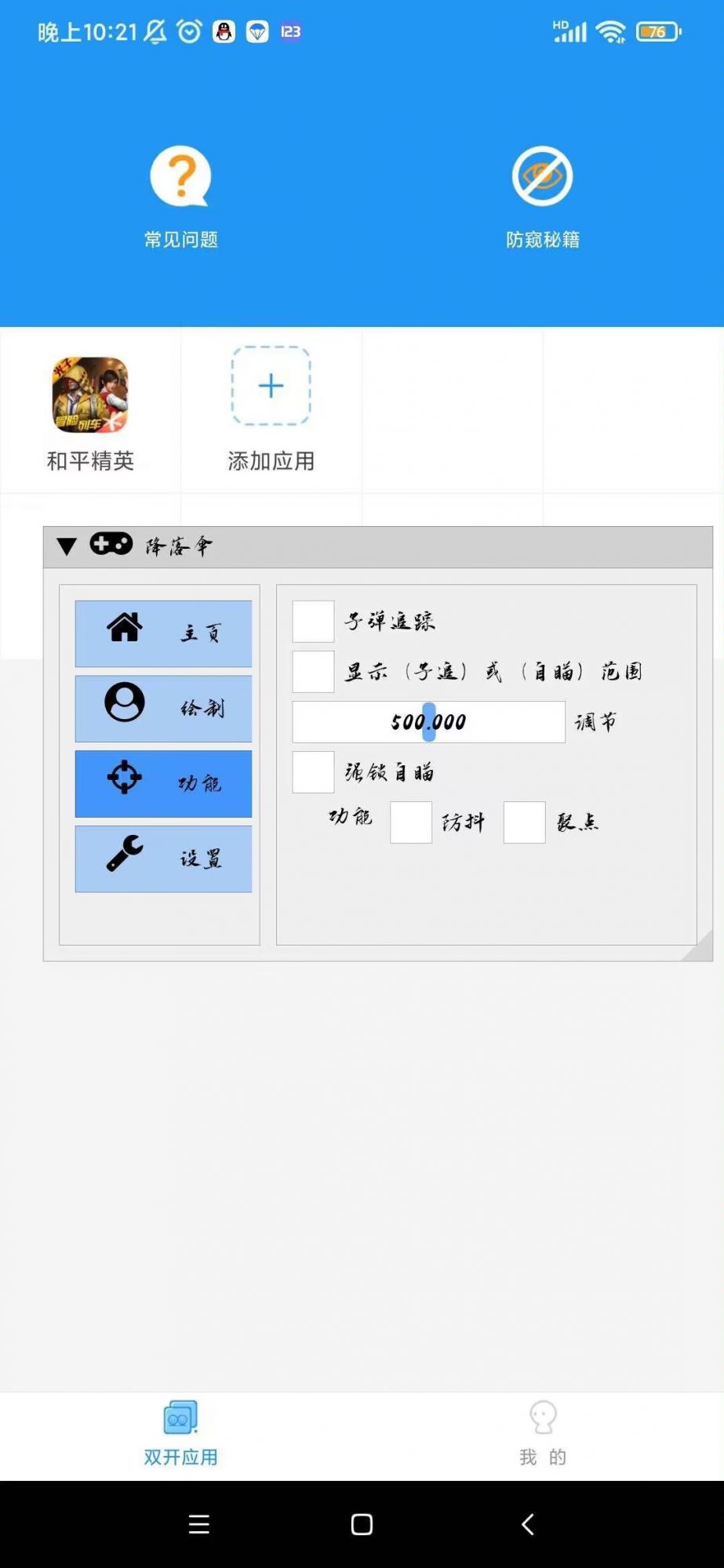This screenshot has width=724, height=1568.
Task: Enable the 强锁自瞄 checkbox
Action: click(x=313, y=772)
